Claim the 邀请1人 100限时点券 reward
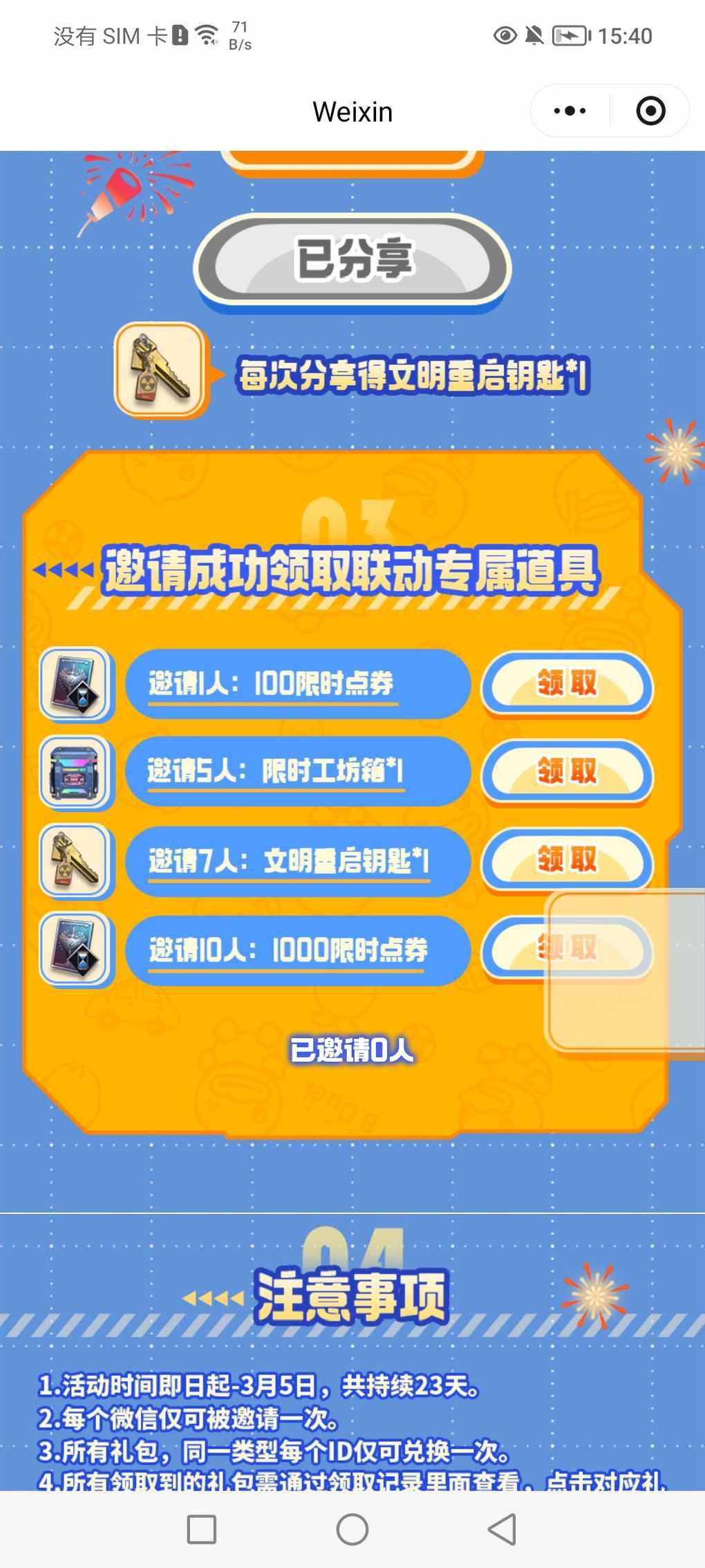The height and width of the screenshot is (1568, 705). 567,684
